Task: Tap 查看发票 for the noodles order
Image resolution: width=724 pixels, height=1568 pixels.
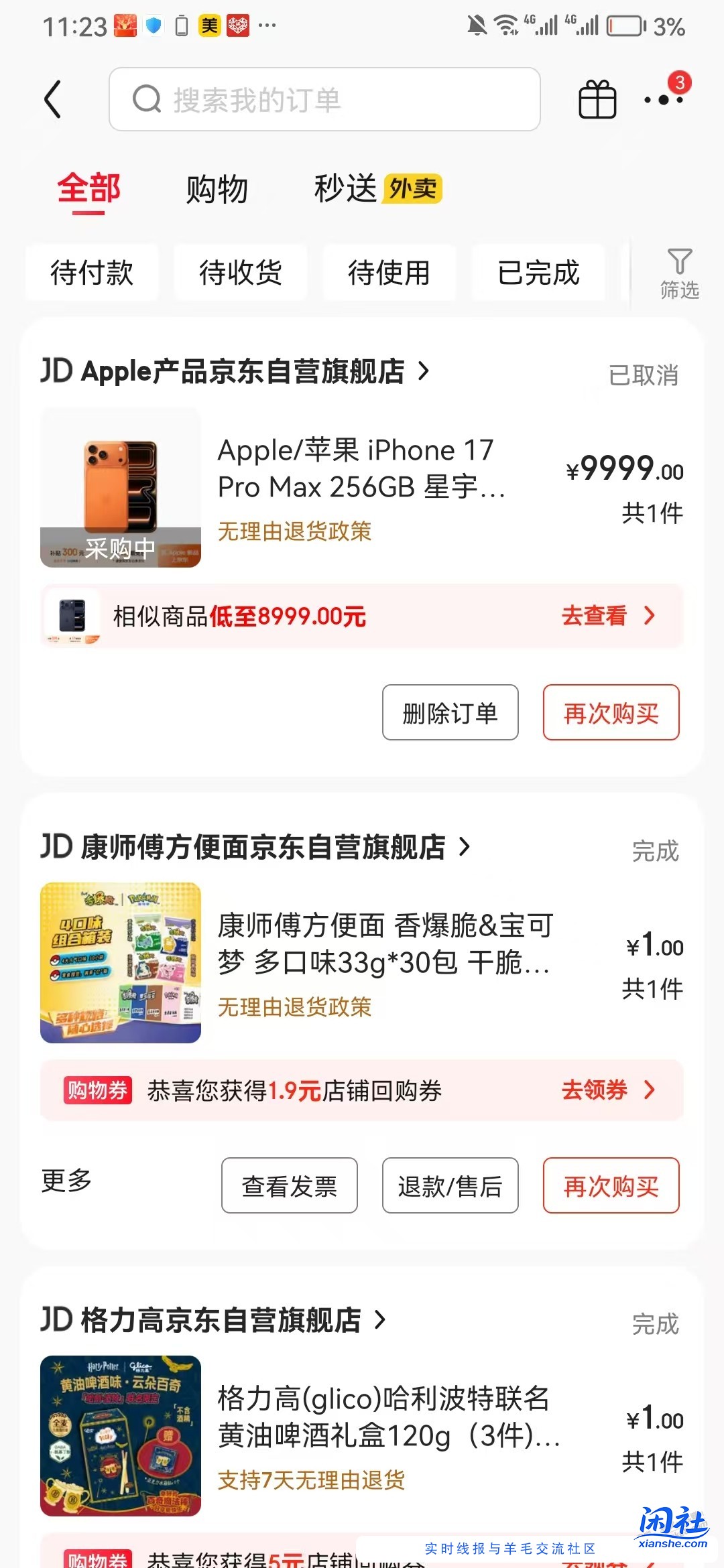Action: pyautogui.click(x=290, y=1185)
